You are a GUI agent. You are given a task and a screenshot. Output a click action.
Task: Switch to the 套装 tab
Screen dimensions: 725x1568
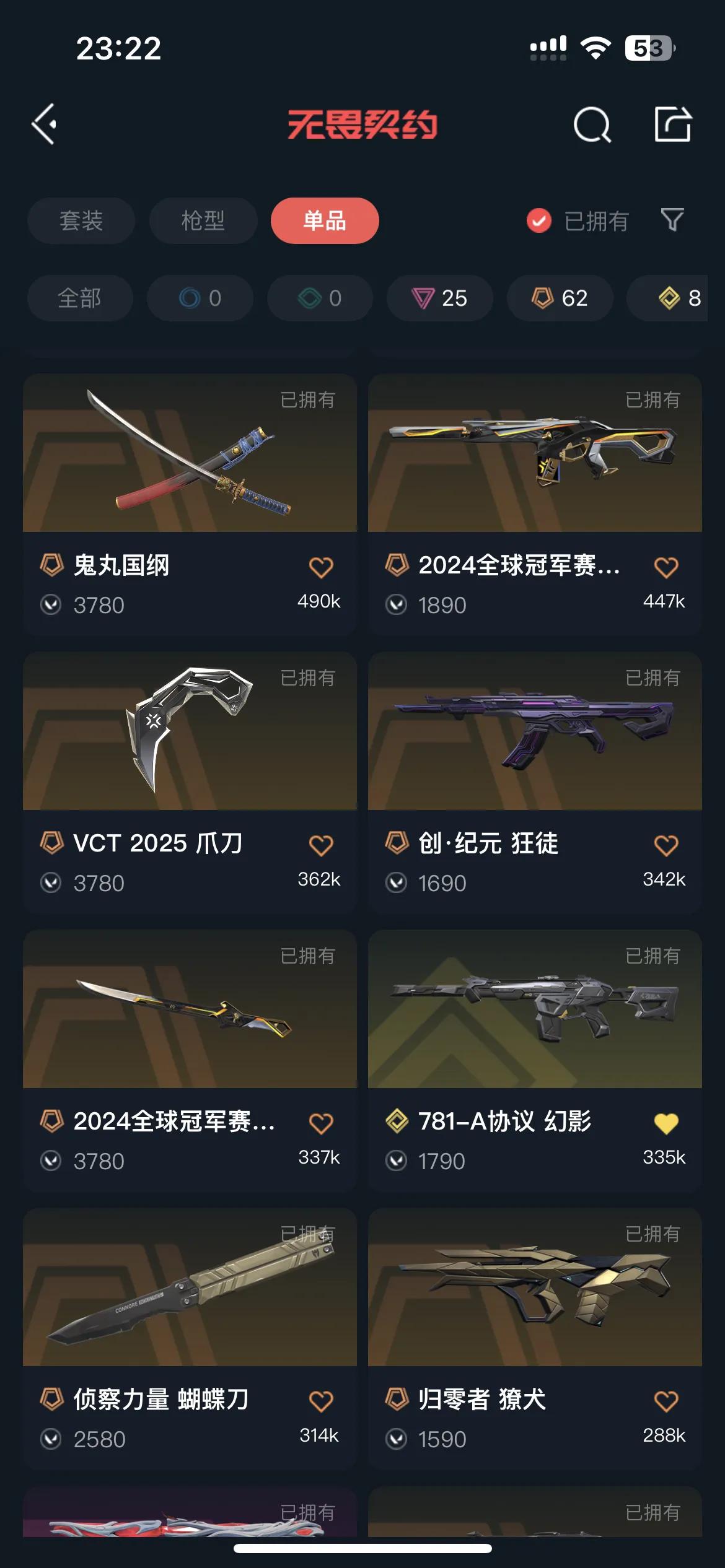(81, 221)
